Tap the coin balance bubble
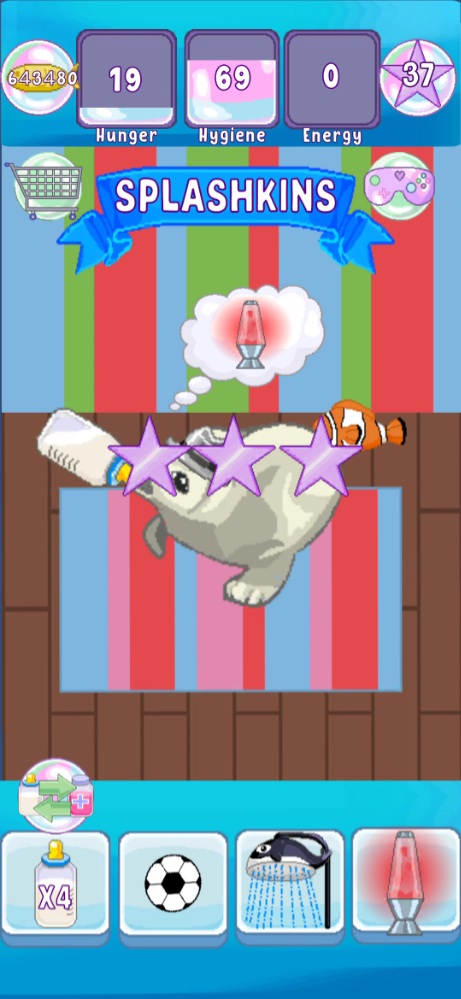This screenshot has width=461, height=999. (39, 78)
